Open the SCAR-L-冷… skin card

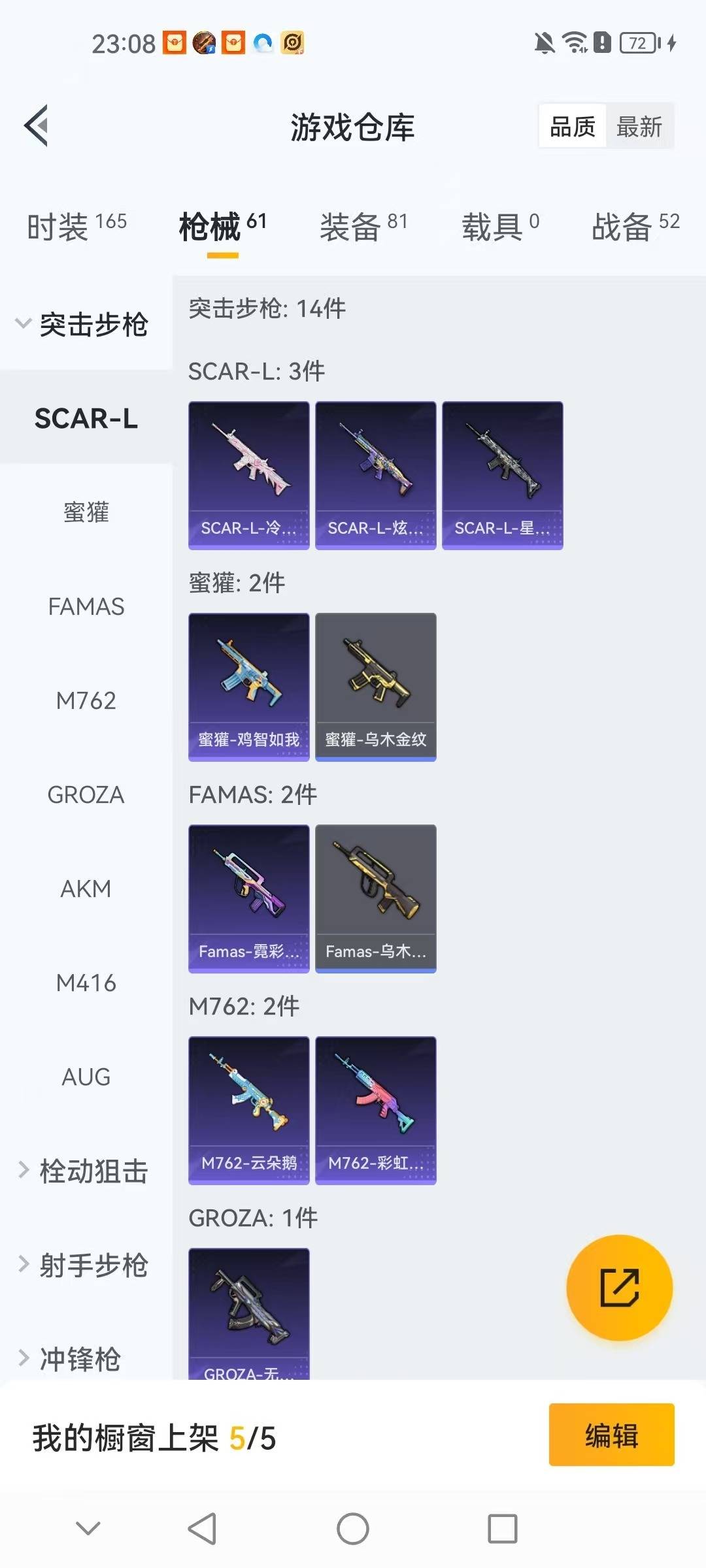pyautogui.click(x=248, y=475)
